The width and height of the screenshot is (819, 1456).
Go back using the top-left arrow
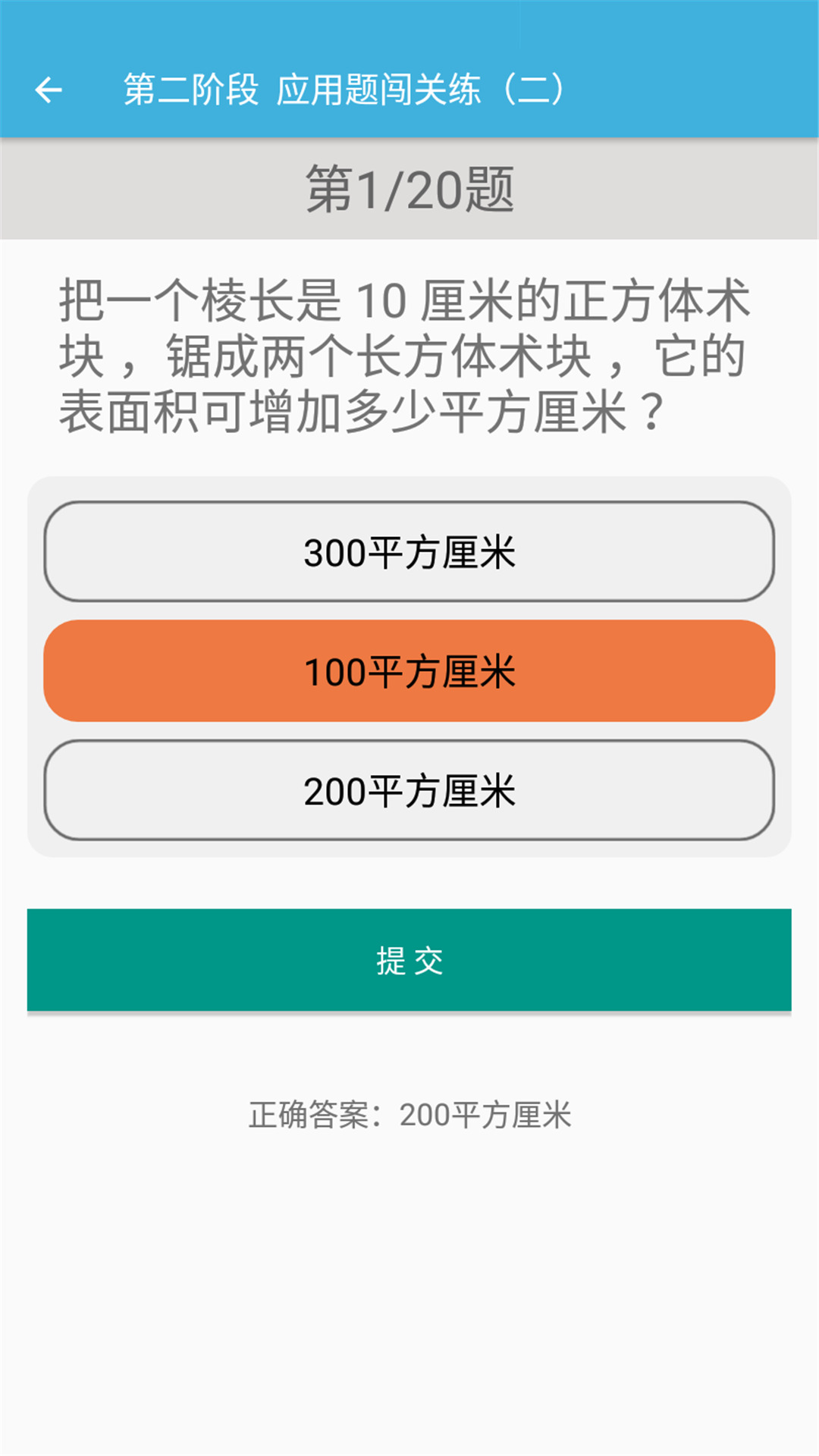[49, 90]
